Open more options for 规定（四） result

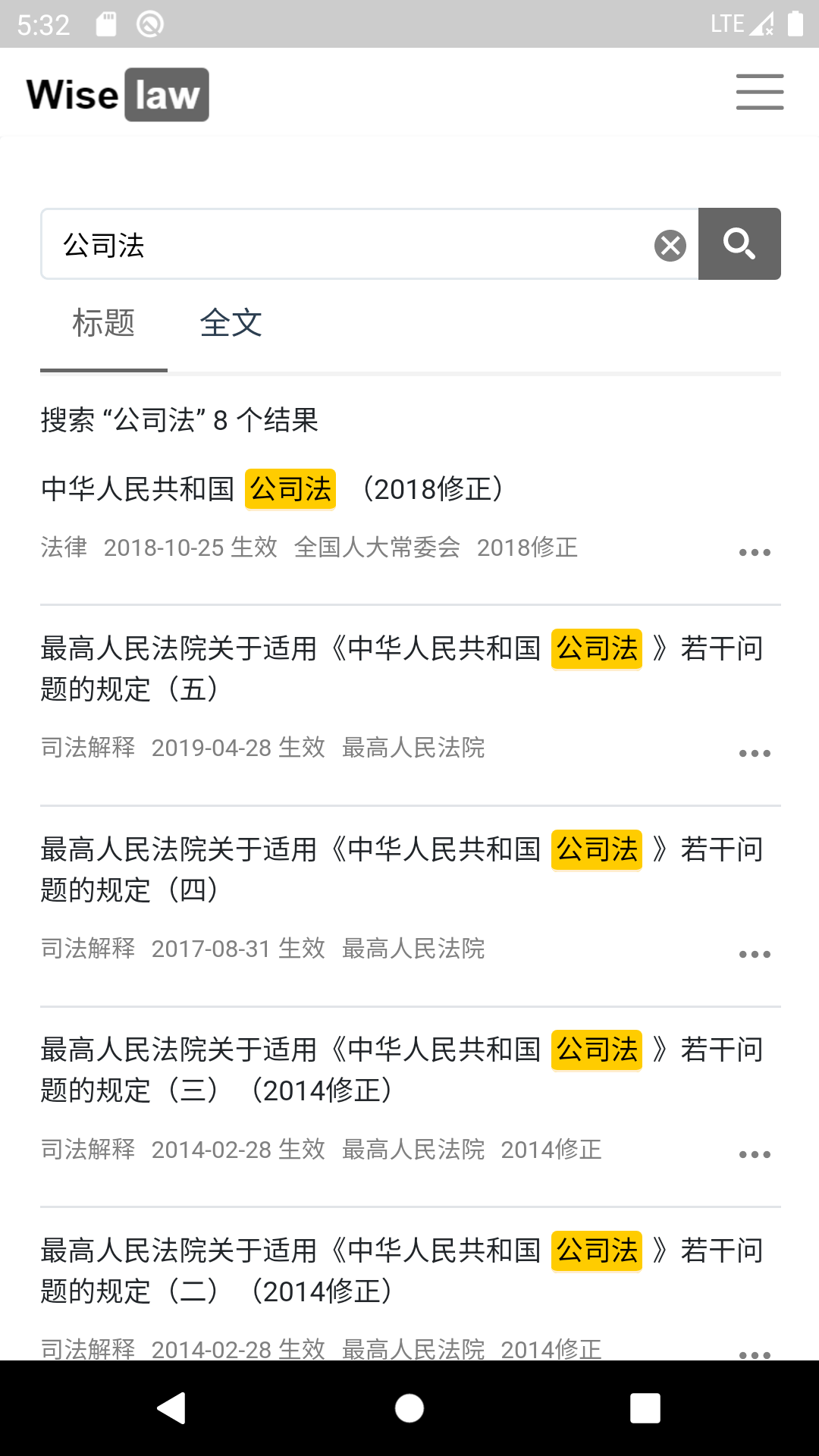(755, 954)
